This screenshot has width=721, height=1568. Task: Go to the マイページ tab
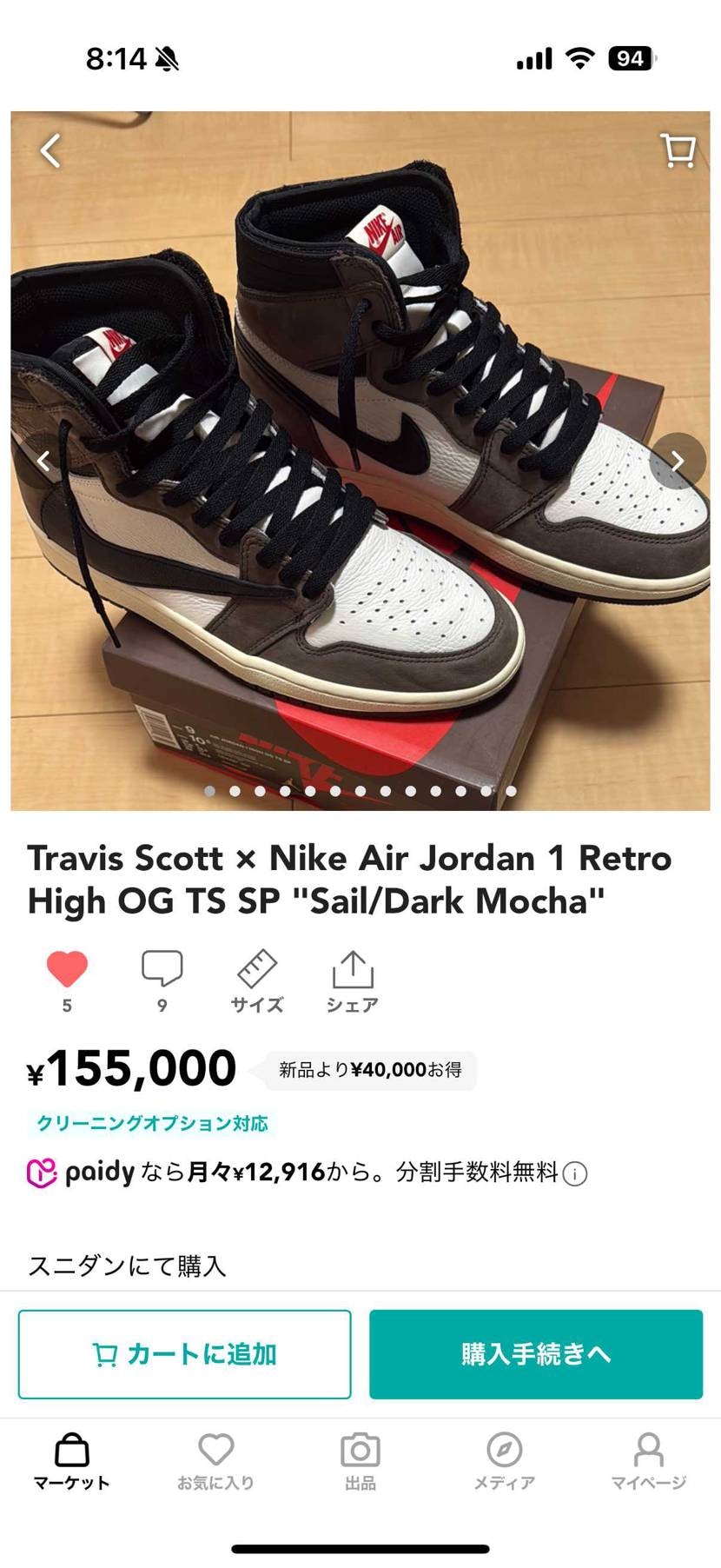pyautogui.click(x=648, y=1462)
